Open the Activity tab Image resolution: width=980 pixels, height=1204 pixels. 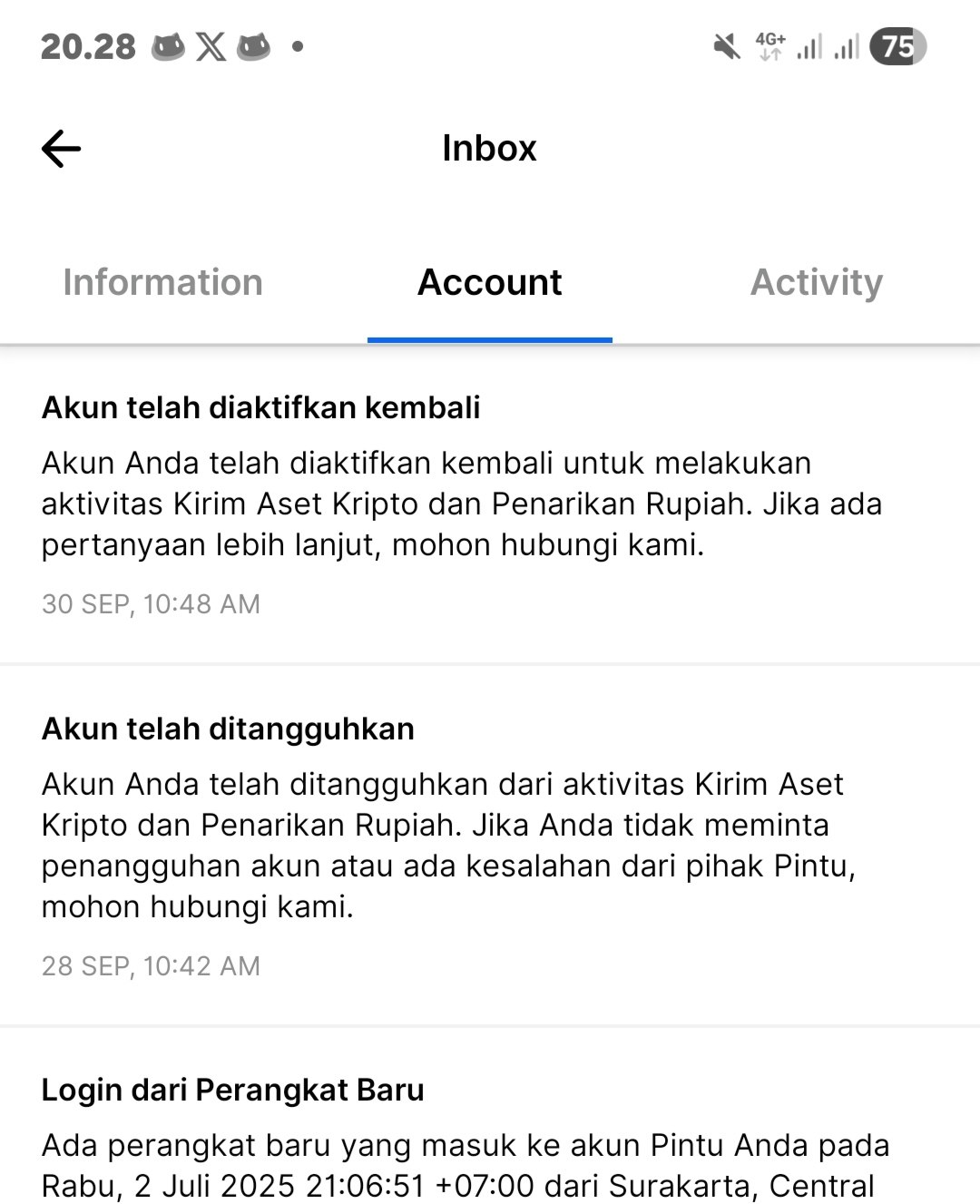click(817, 282)
